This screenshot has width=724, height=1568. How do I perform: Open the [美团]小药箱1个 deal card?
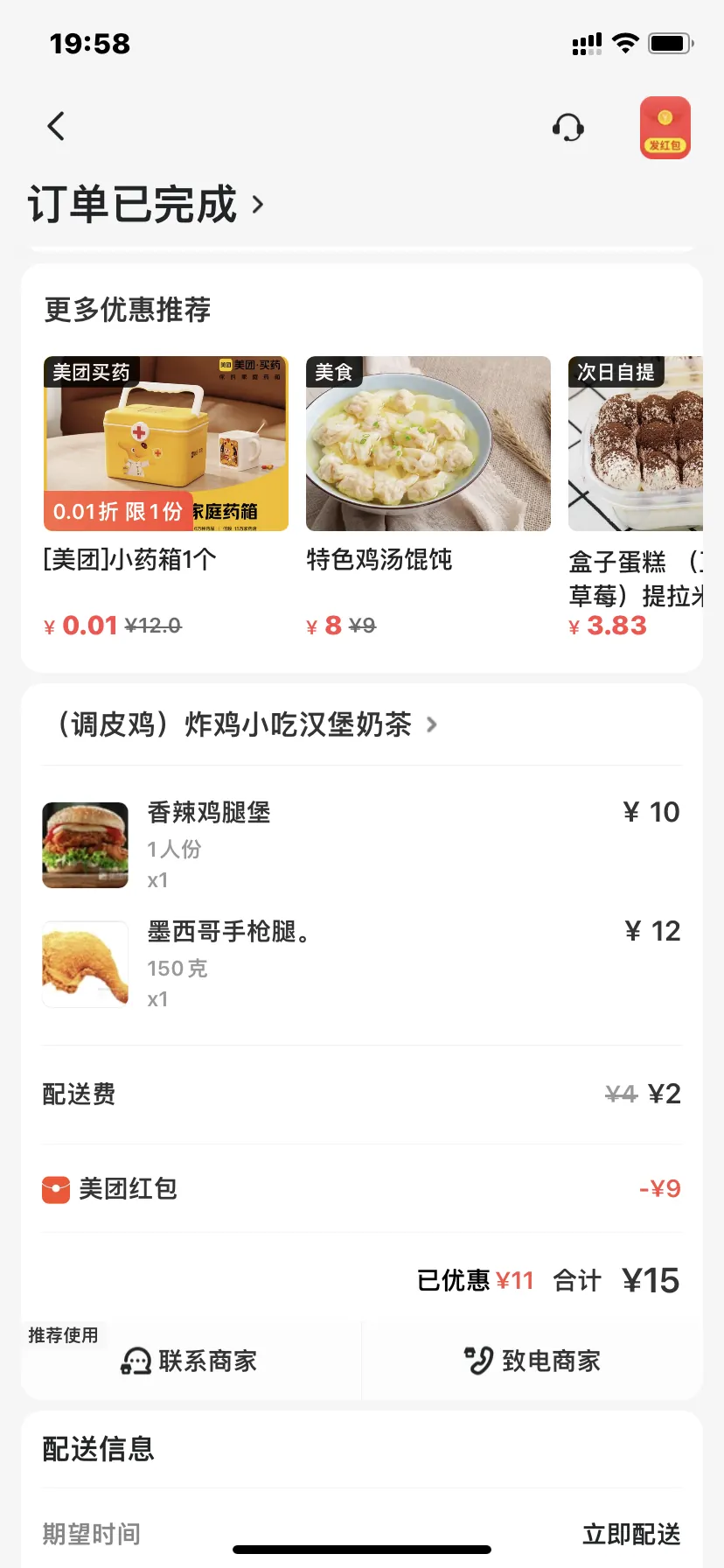pos(166,496)
